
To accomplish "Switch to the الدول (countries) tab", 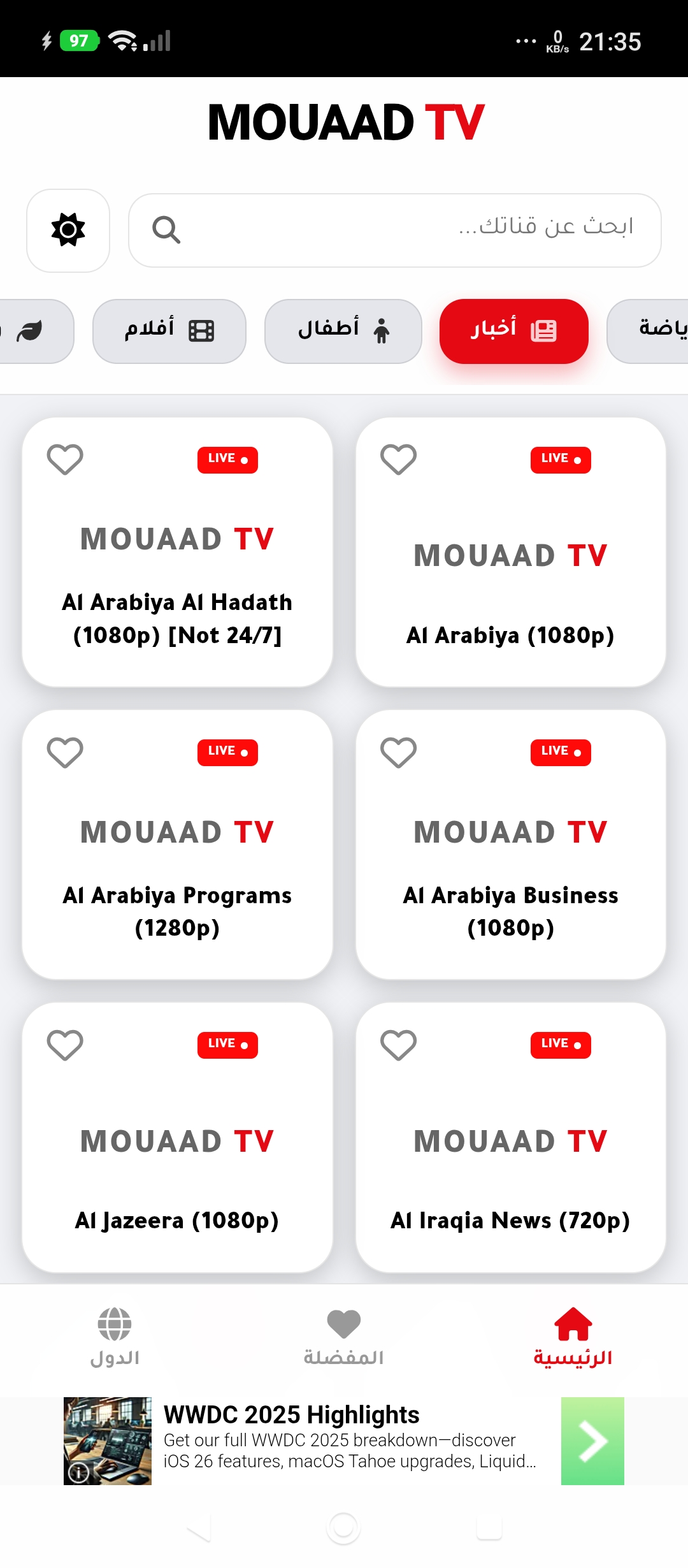I will pyautogui.click(x=115, y=1337).
